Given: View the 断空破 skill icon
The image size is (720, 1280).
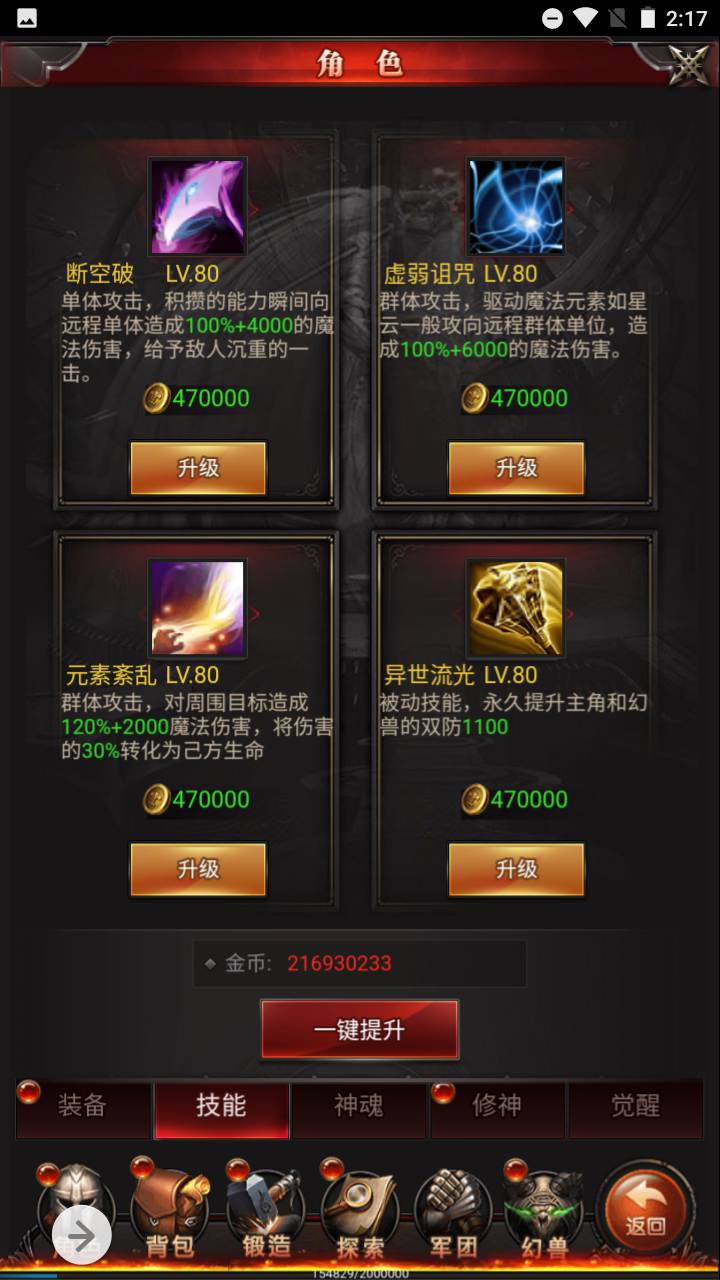Looking at the screenshot, I should [x=197, y=207].
